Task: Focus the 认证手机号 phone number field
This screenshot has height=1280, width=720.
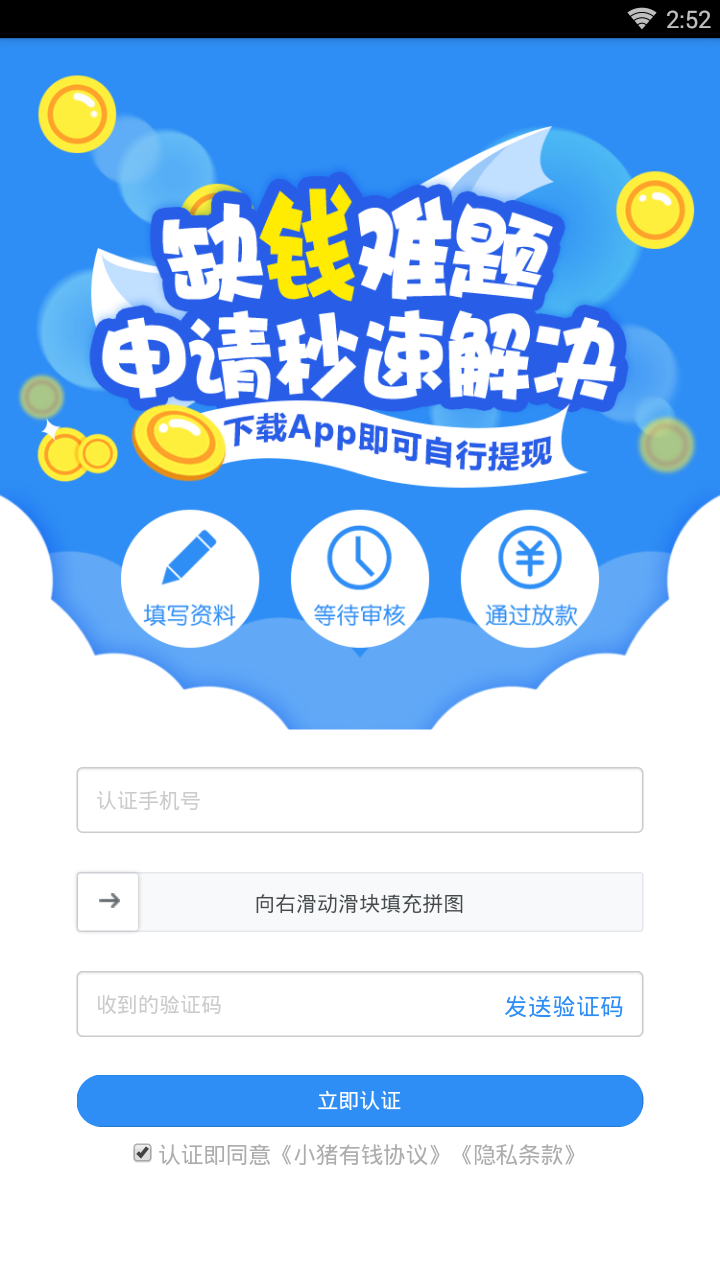Action: [360, 800]
